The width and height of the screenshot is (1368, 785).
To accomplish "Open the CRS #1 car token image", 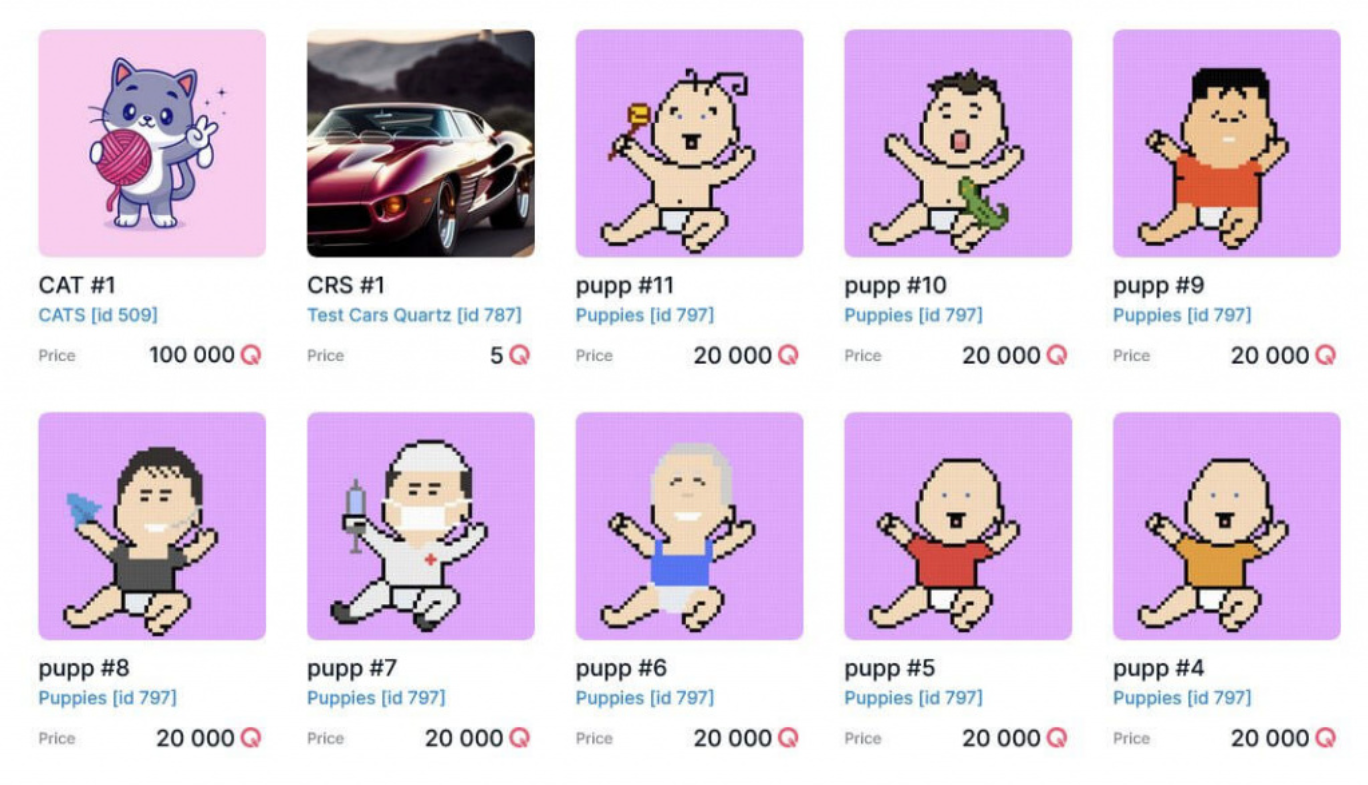I will click(420, 143).
